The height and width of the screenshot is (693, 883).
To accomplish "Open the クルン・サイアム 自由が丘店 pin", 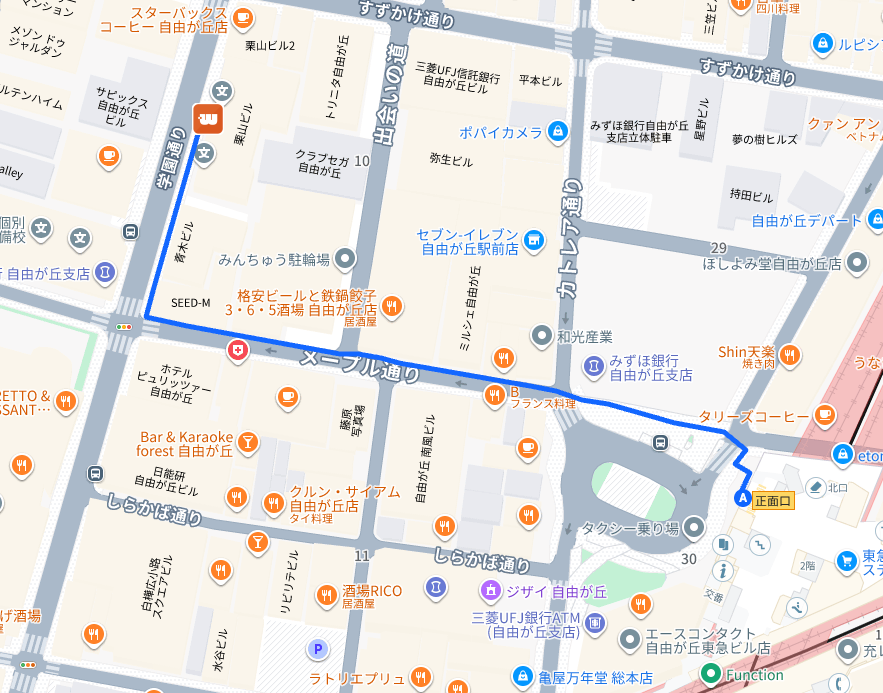I will [x=272, y=503].
